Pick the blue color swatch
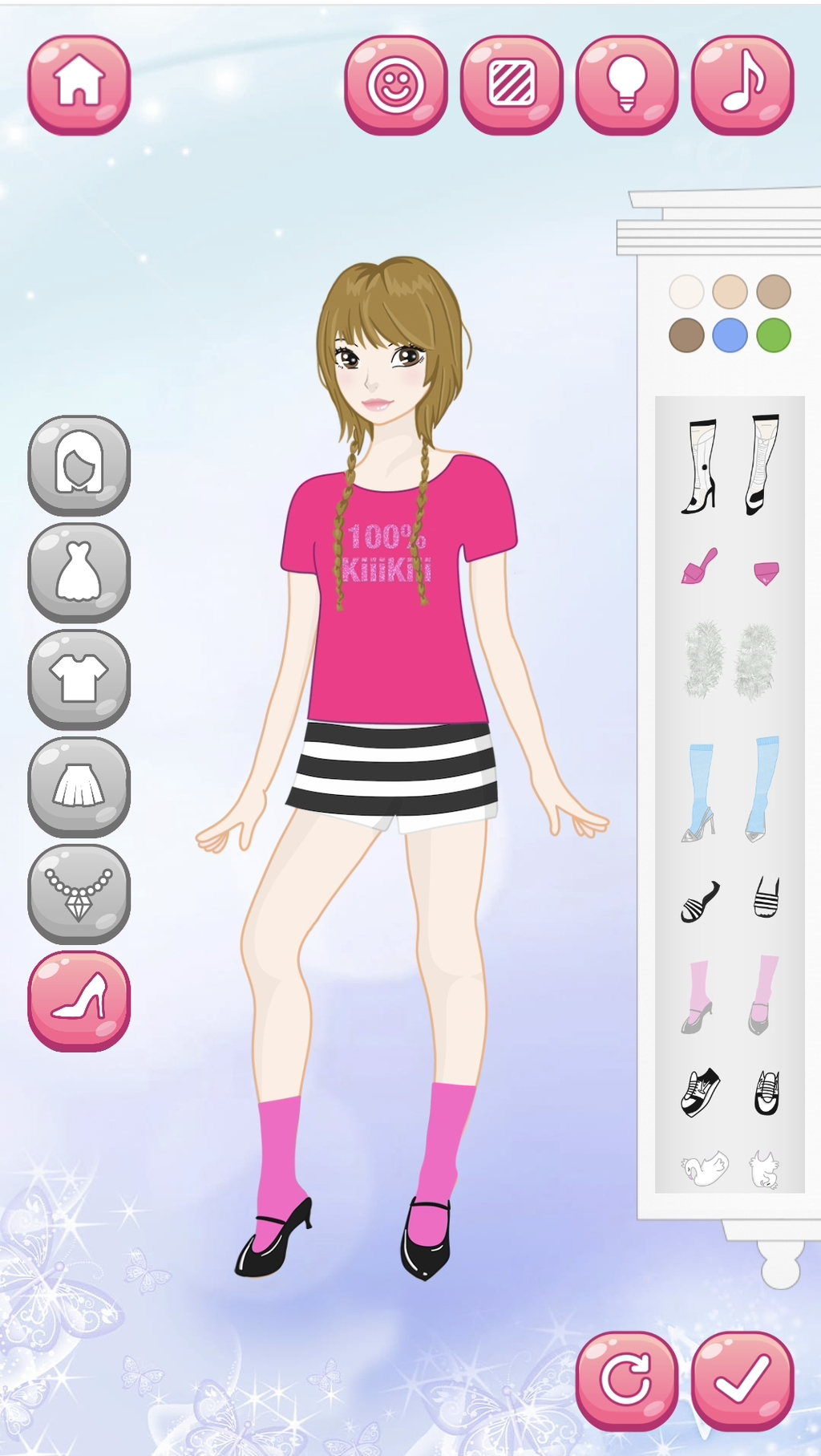 pyautogui.click(x=730, y=335)
